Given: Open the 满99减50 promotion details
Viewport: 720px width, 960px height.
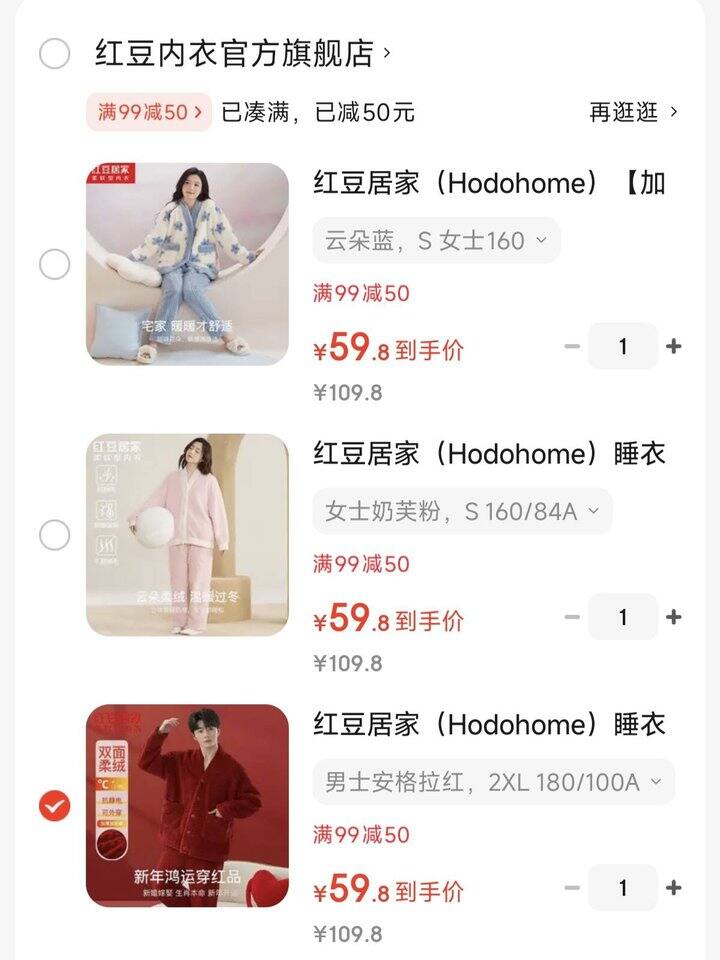Looking at the screenshot, I should tap(149, 112).
